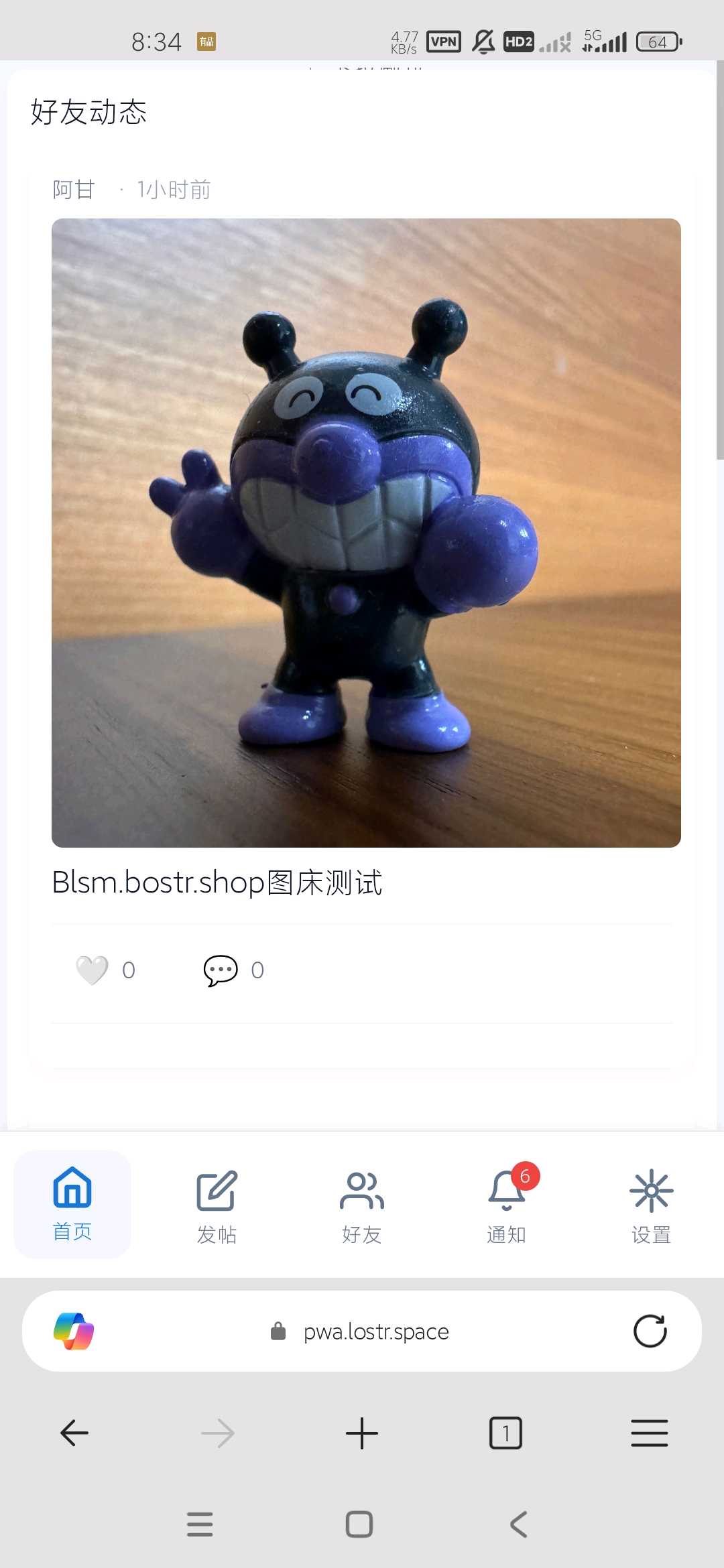Tap the system home button
The height and width of the screenshot is (1568, 724).
coord(359,1524)
